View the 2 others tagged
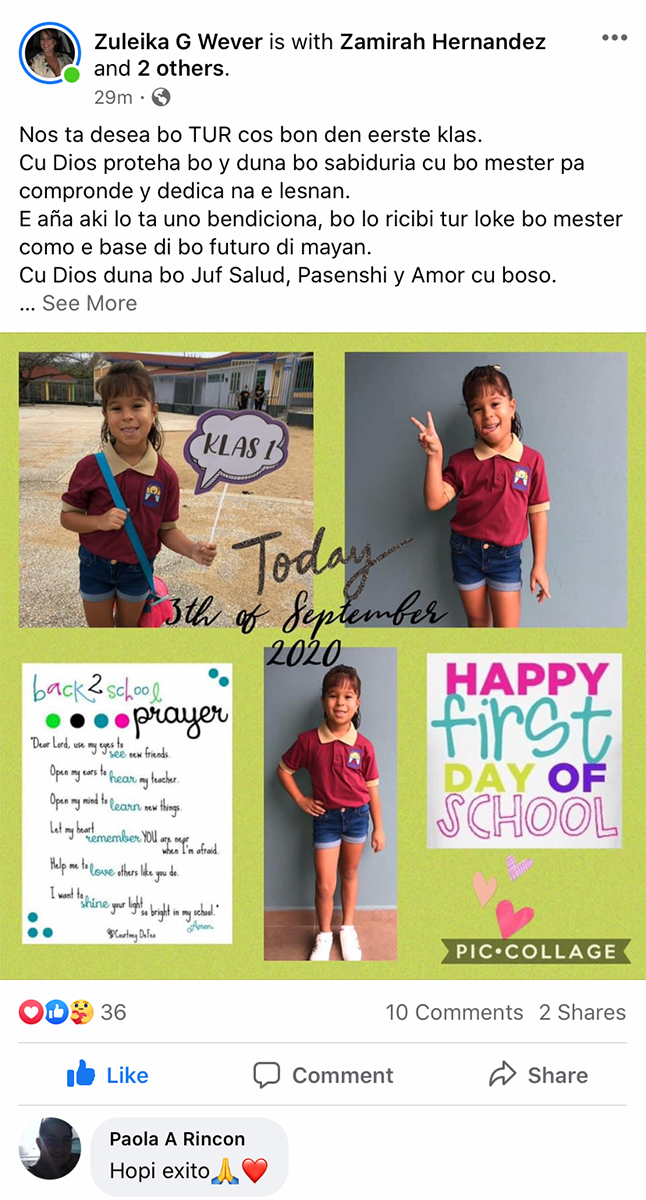The width and height of the screenshot is (646, 1200). click(x=180, y=69)
